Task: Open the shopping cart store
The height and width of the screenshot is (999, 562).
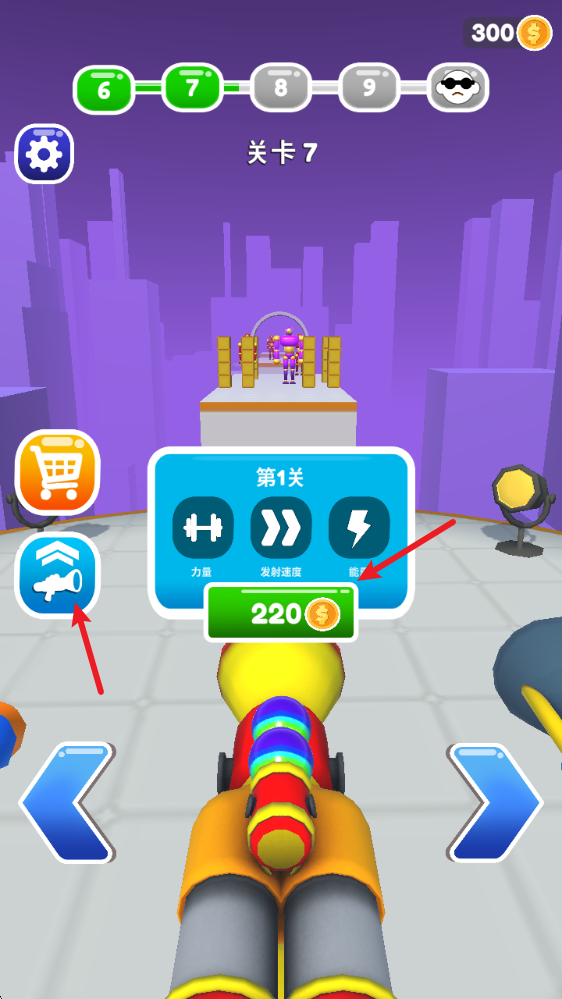Action: tap(57, 472)
